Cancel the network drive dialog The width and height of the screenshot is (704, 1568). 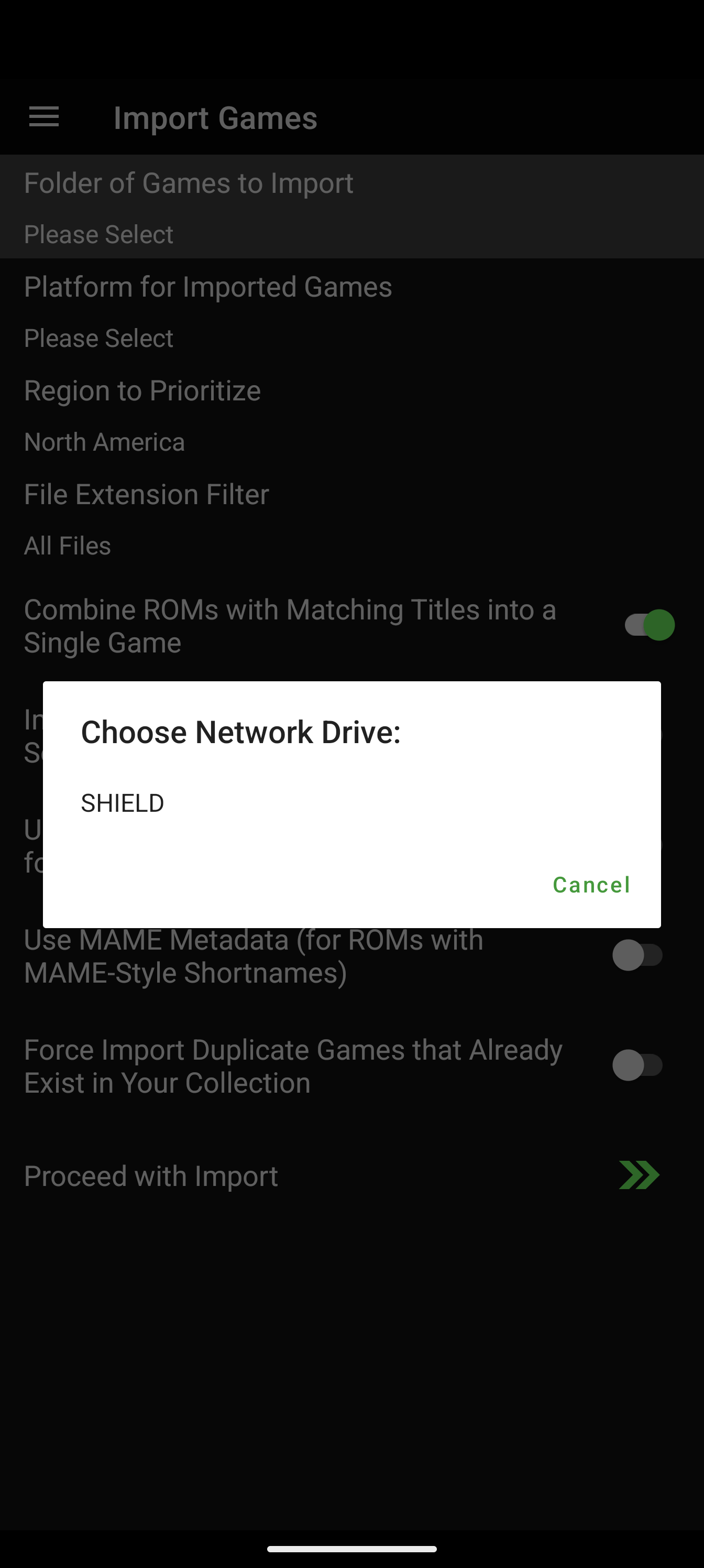point(591,885)
